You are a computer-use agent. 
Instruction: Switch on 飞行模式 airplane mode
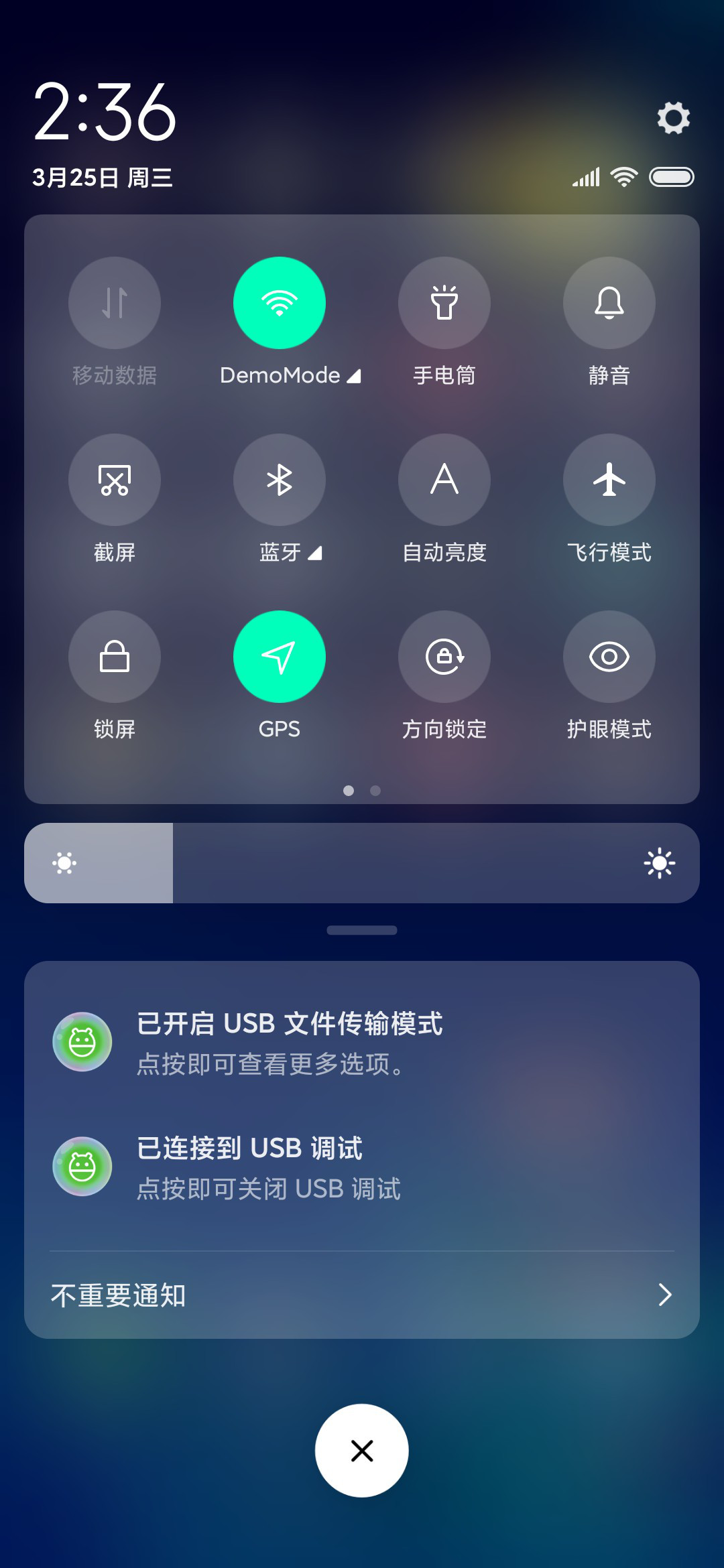[x=609, y=480]
